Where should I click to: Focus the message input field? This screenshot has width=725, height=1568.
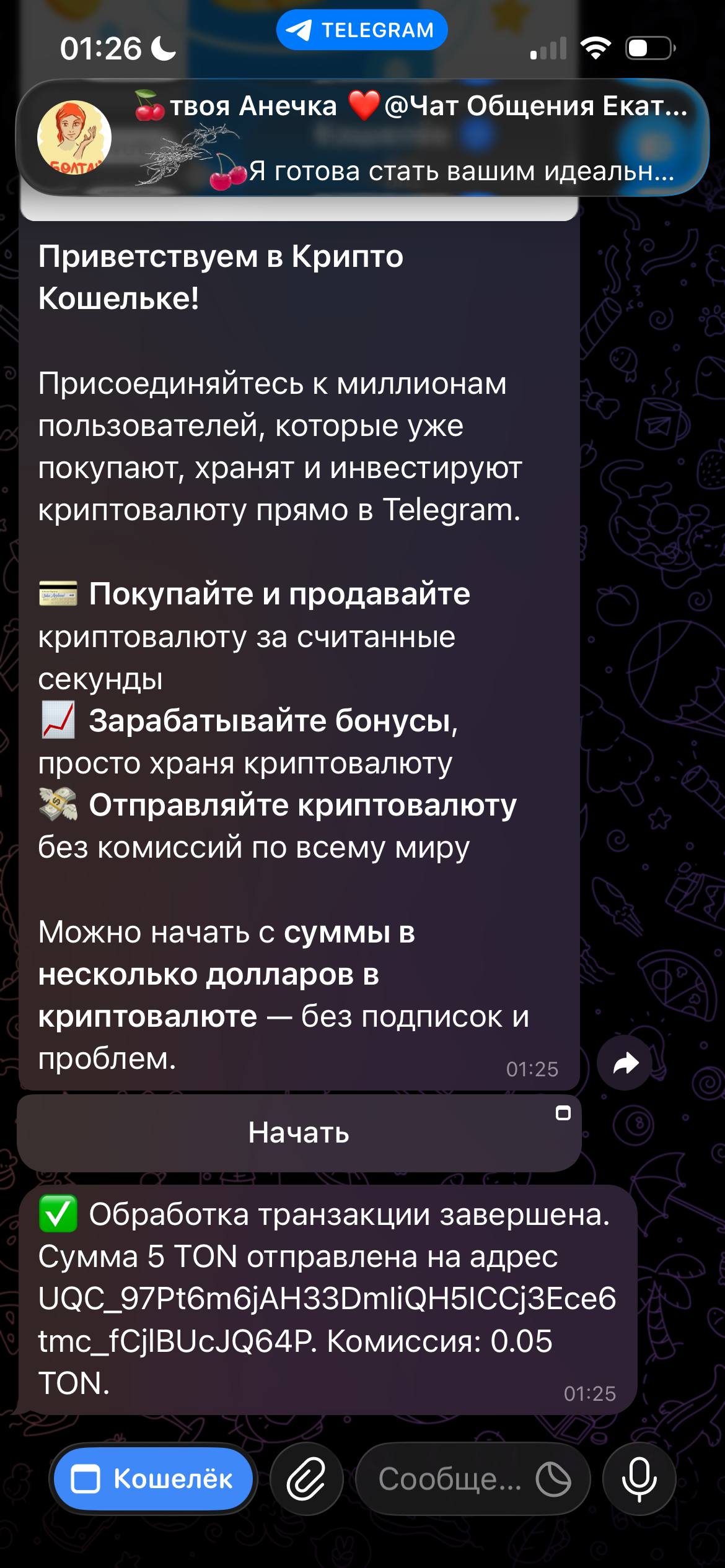coord(449,1479)
